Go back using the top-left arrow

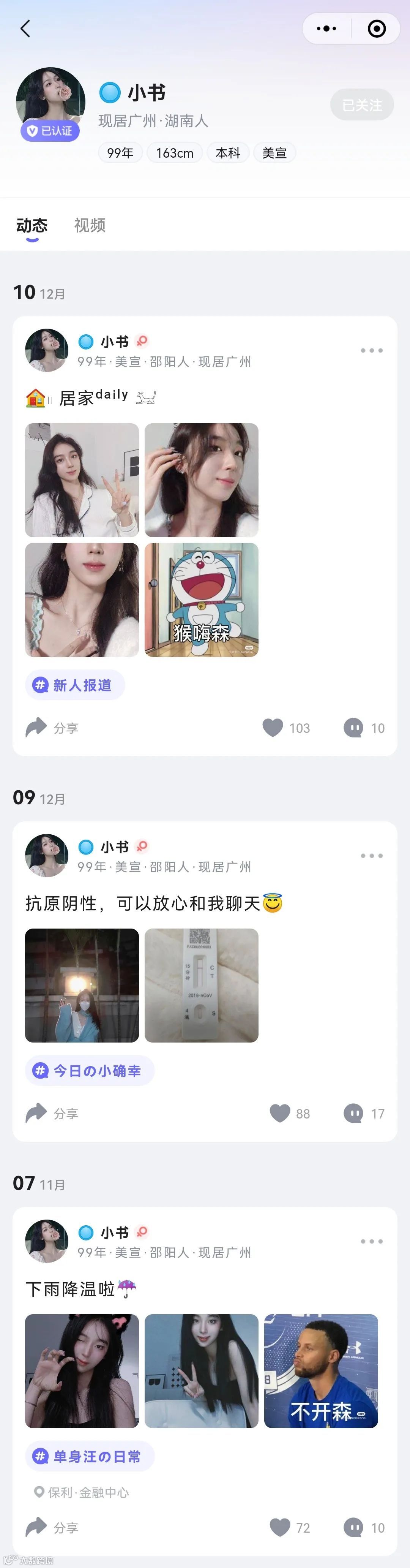pyautogui.click(x=25, y=28)
